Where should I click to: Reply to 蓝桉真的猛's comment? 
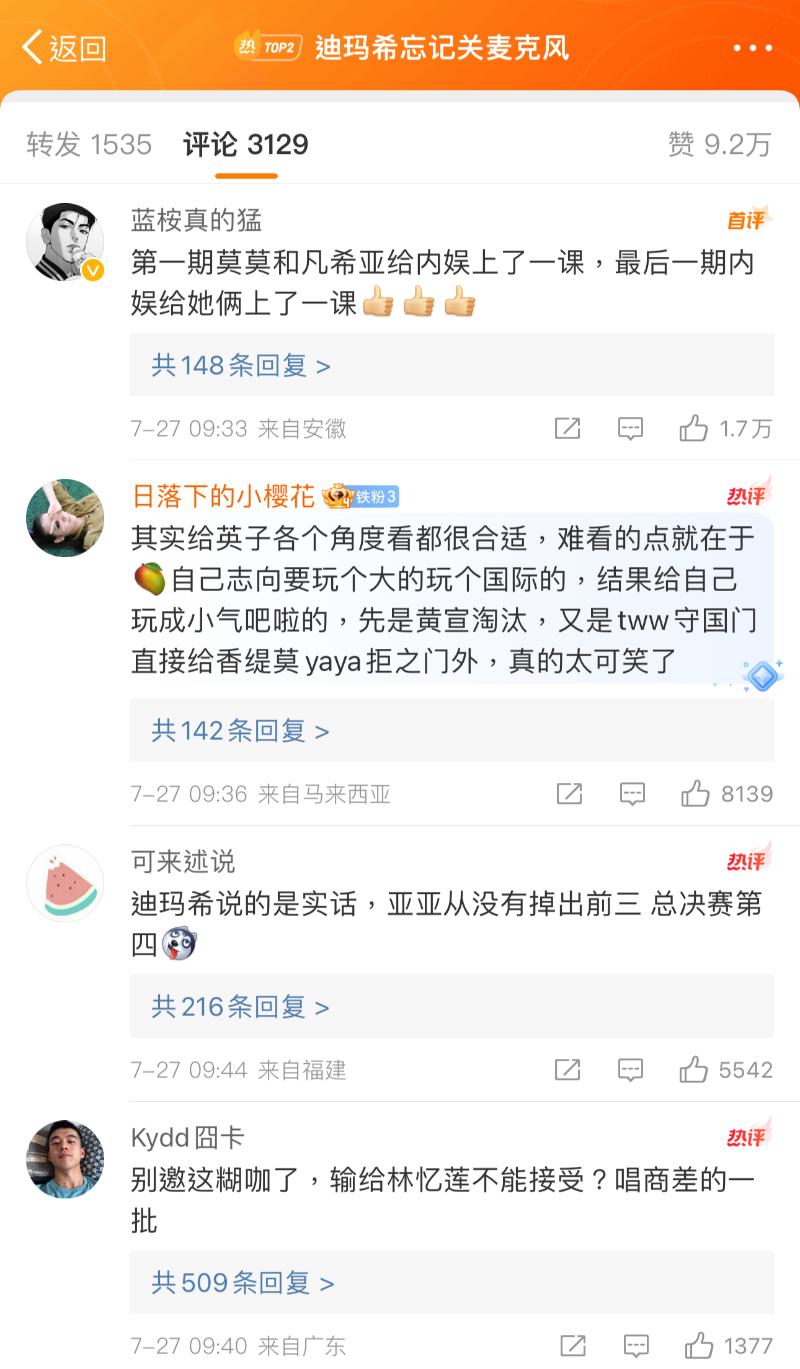point(630,429)
